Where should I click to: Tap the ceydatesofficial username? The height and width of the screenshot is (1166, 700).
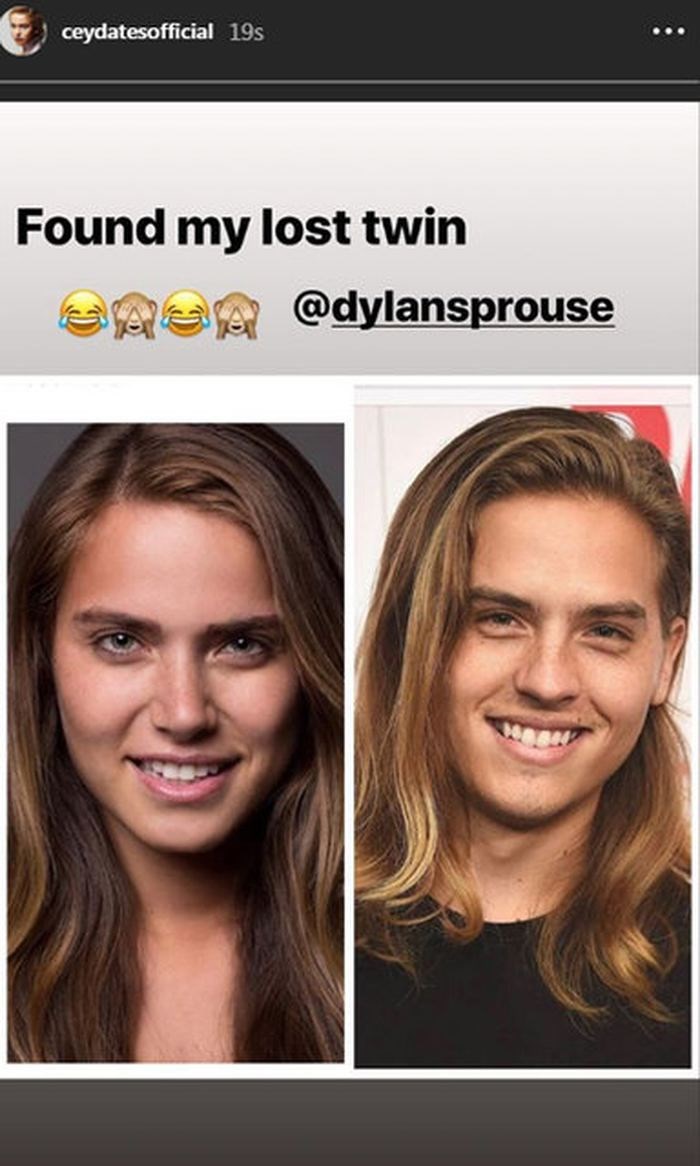coord(137,32)
